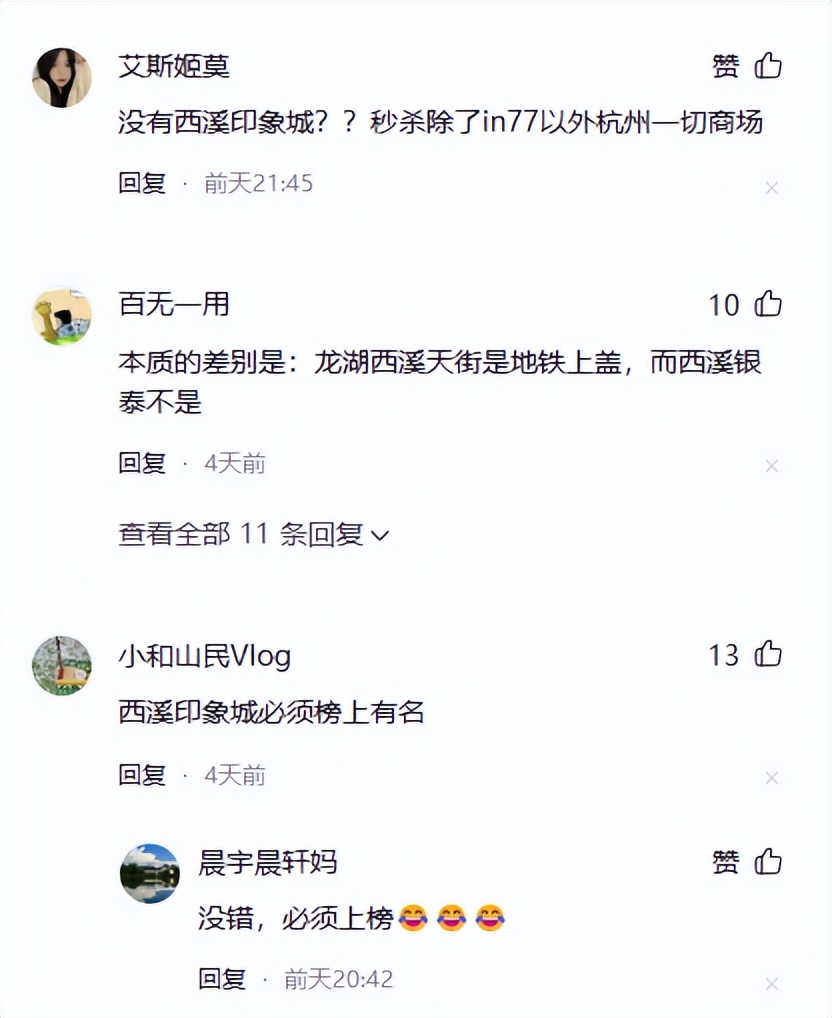Click the down chevron after 查看全部 11 条回复
832x1018 pixels.
tap(379, 537)
